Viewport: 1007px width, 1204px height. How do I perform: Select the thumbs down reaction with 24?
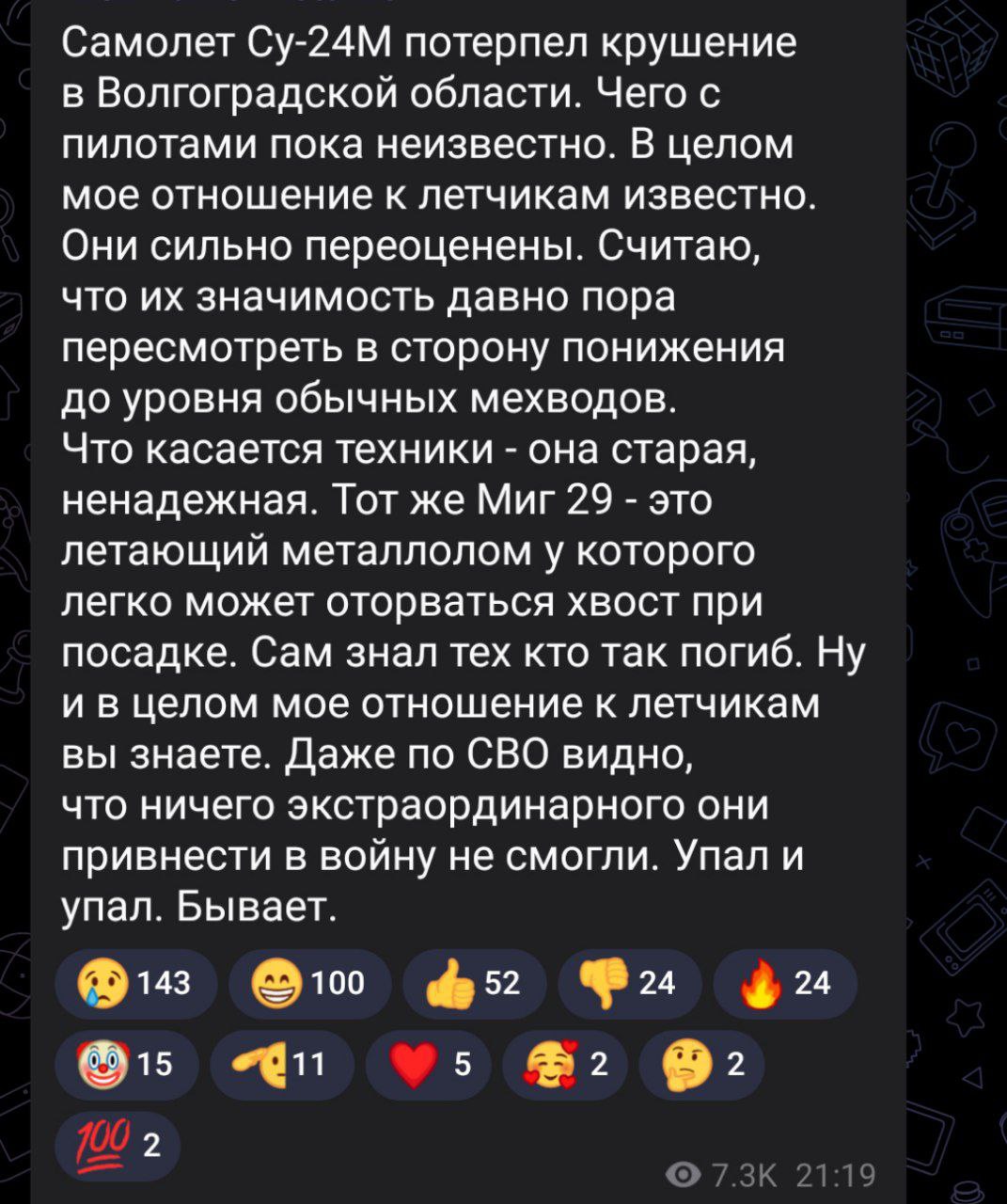click(629, 983)
